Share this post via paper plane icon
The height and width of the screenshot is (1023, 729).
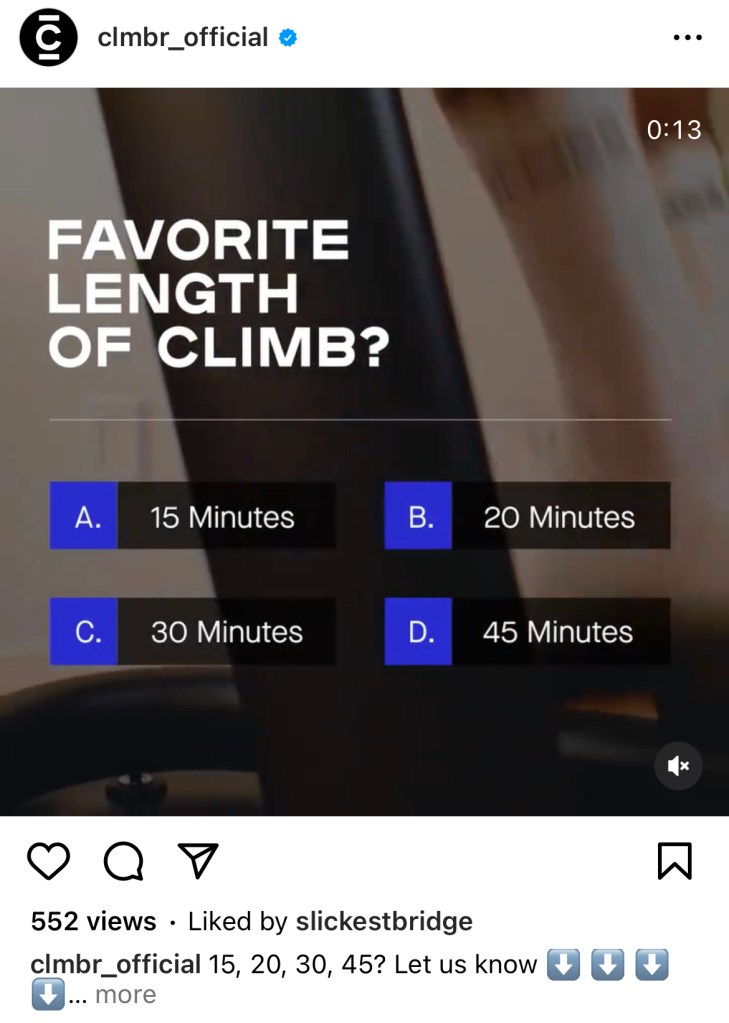click(197, 861)
